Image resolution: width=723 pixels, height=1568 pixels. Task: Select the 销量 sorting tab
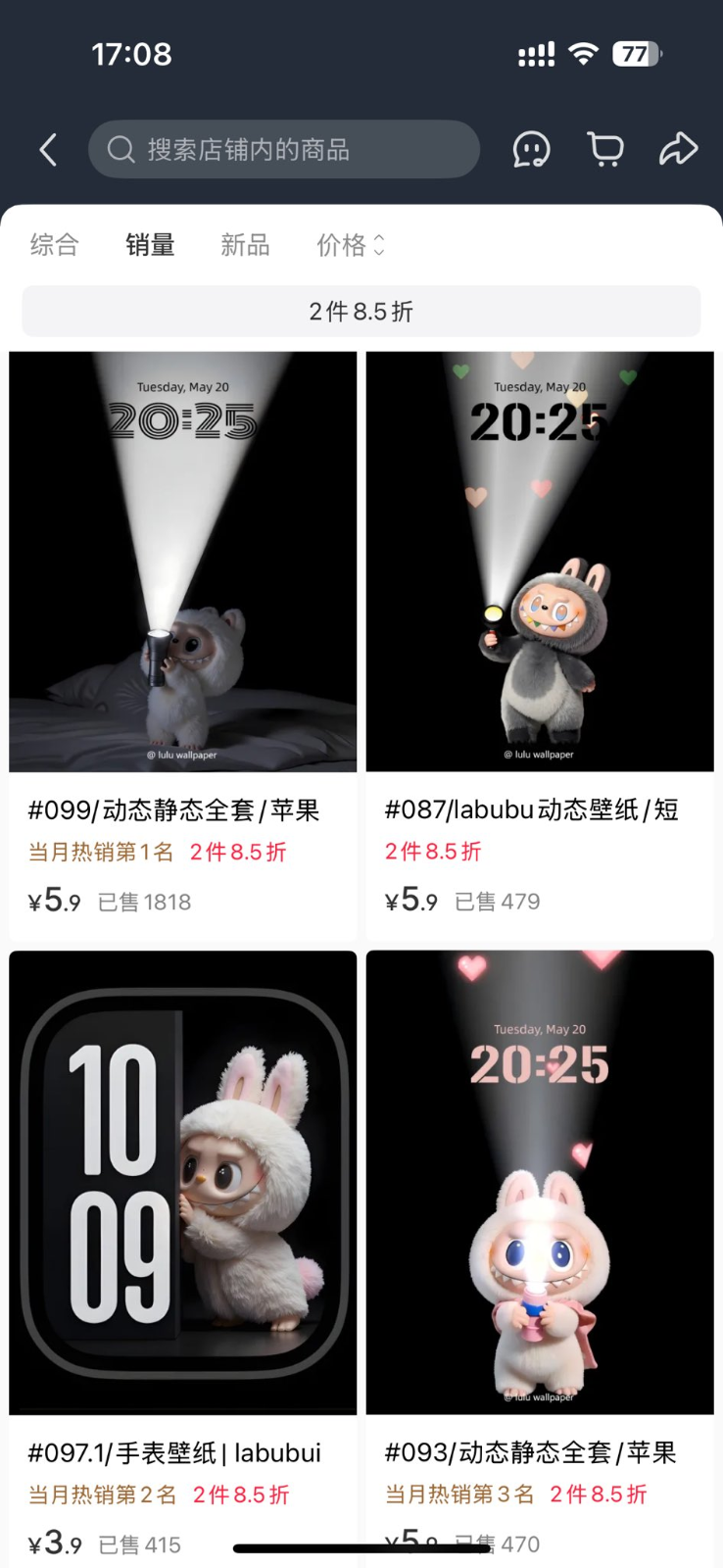coord(150,245)
